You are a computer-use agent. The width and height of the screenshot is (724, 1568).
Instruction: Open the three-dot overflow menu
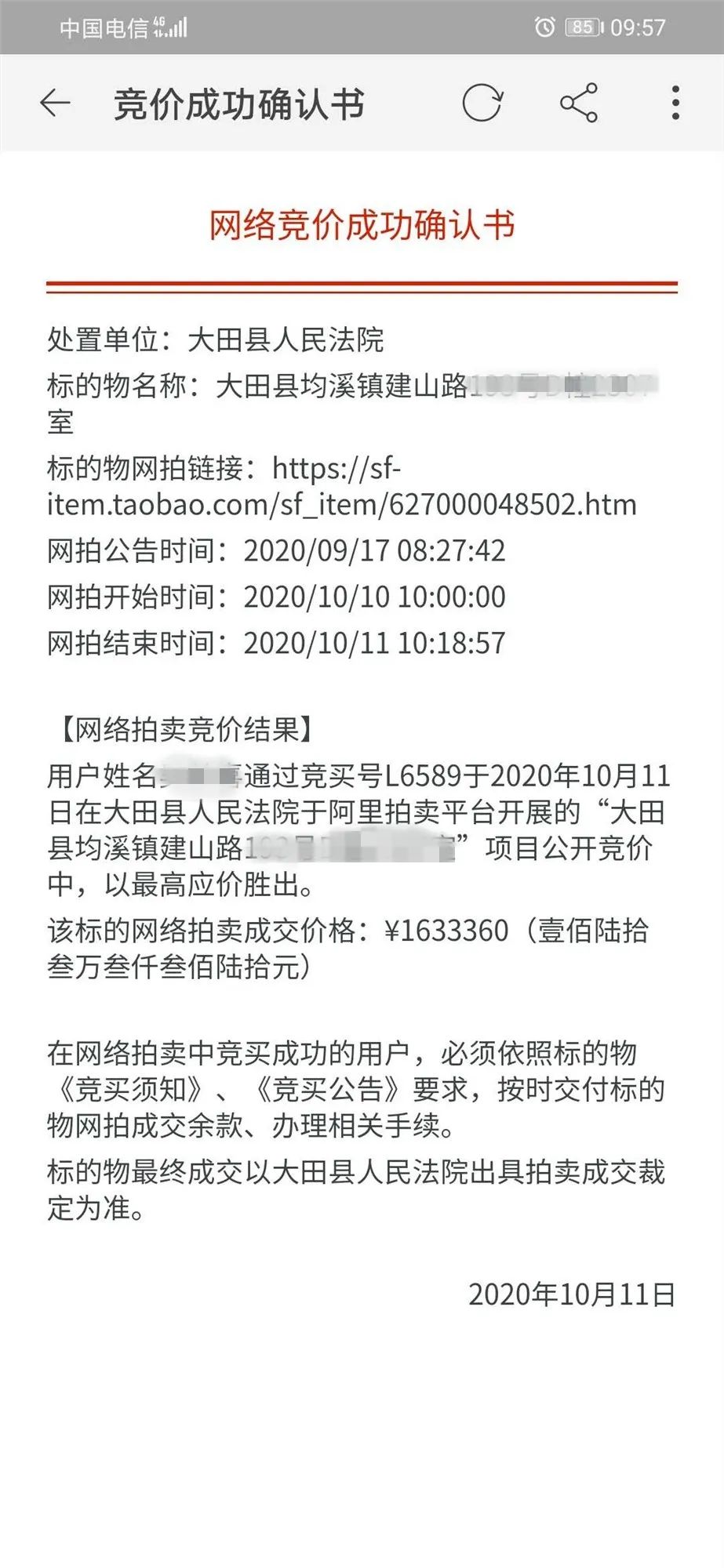675,103
